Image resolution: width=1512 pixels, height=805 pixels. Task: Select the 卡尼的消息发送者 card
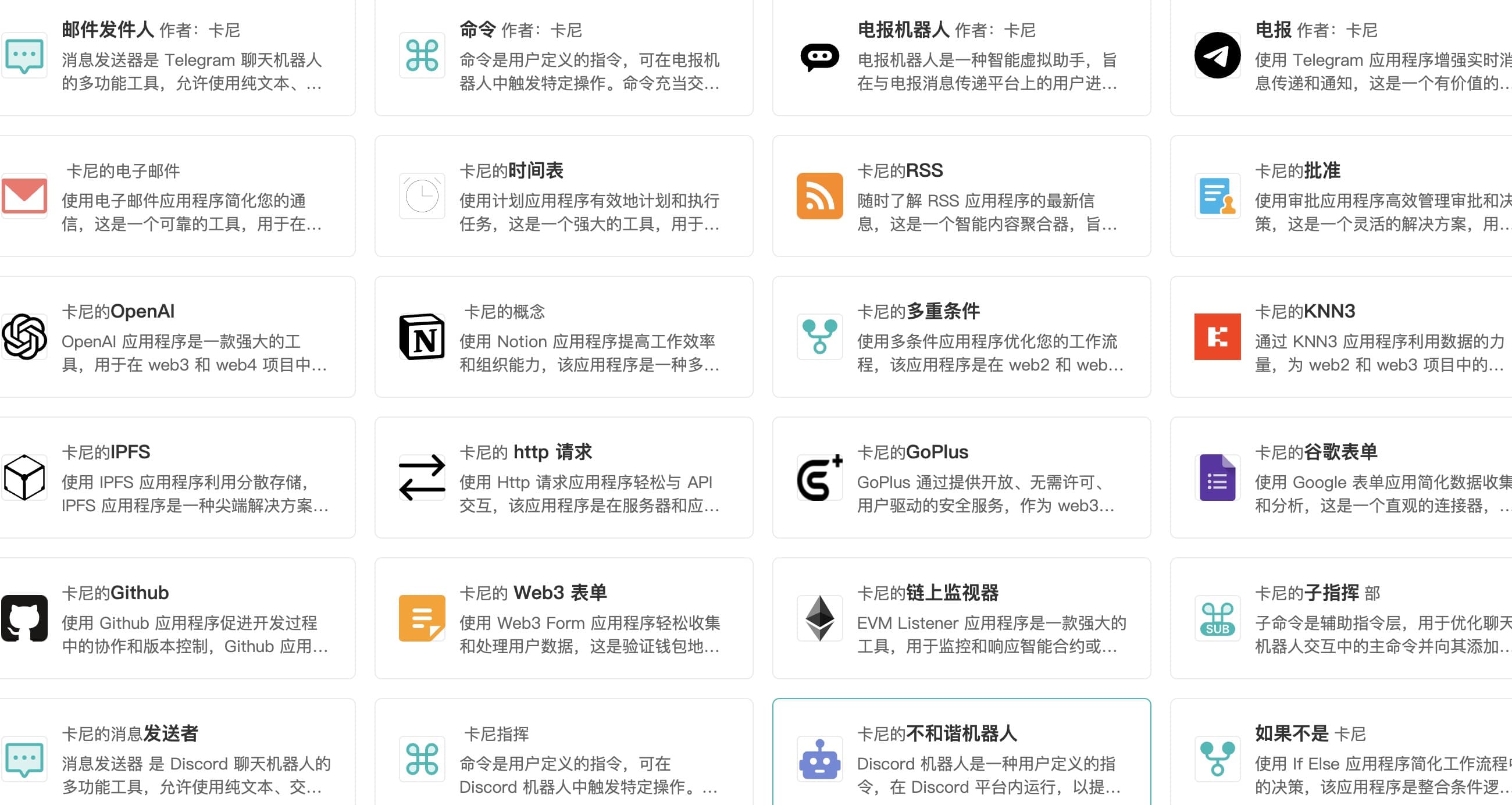[176, 757]
